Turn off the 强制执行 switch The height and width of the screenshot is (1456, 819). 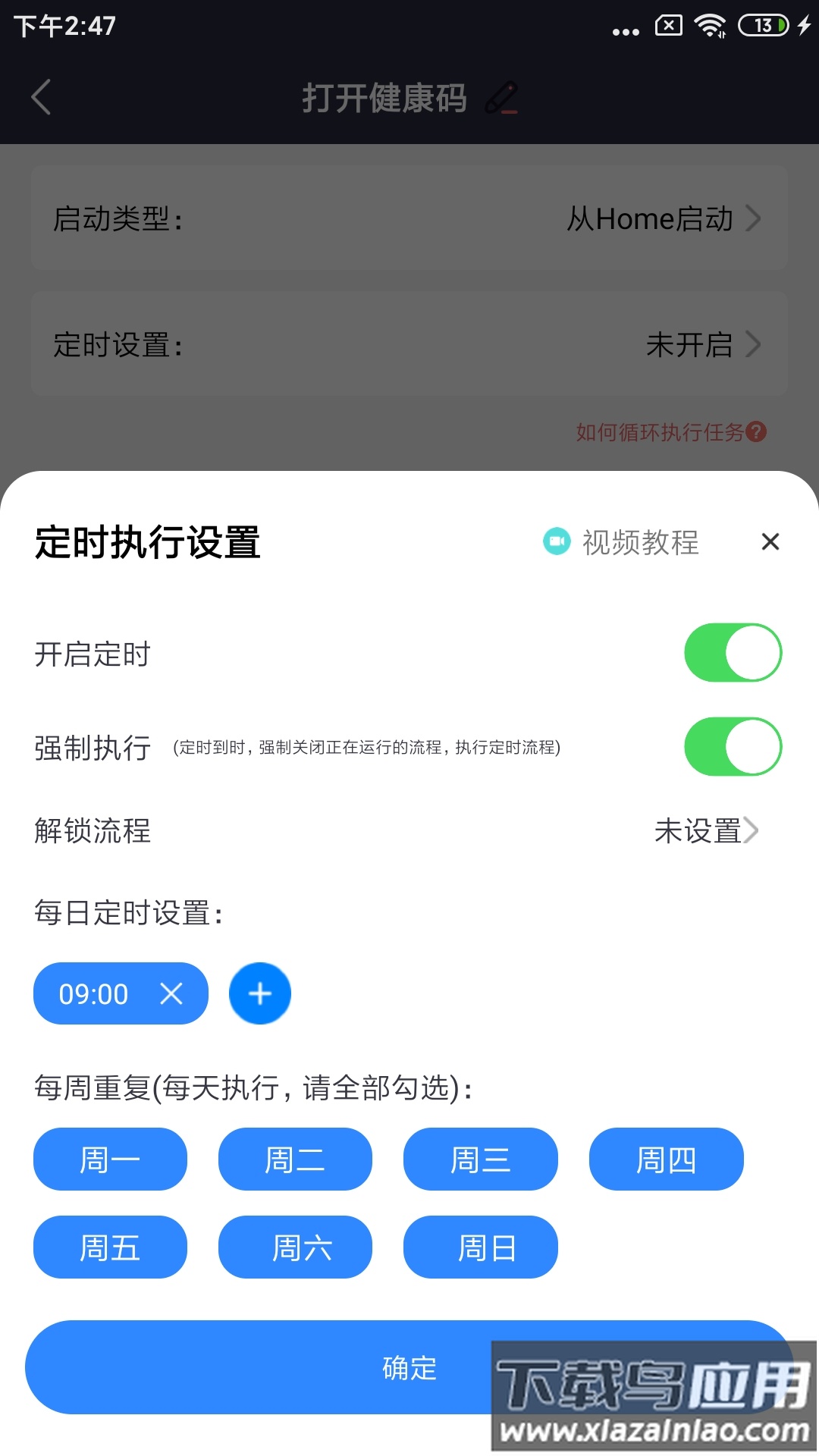click(x=731, y=747)
